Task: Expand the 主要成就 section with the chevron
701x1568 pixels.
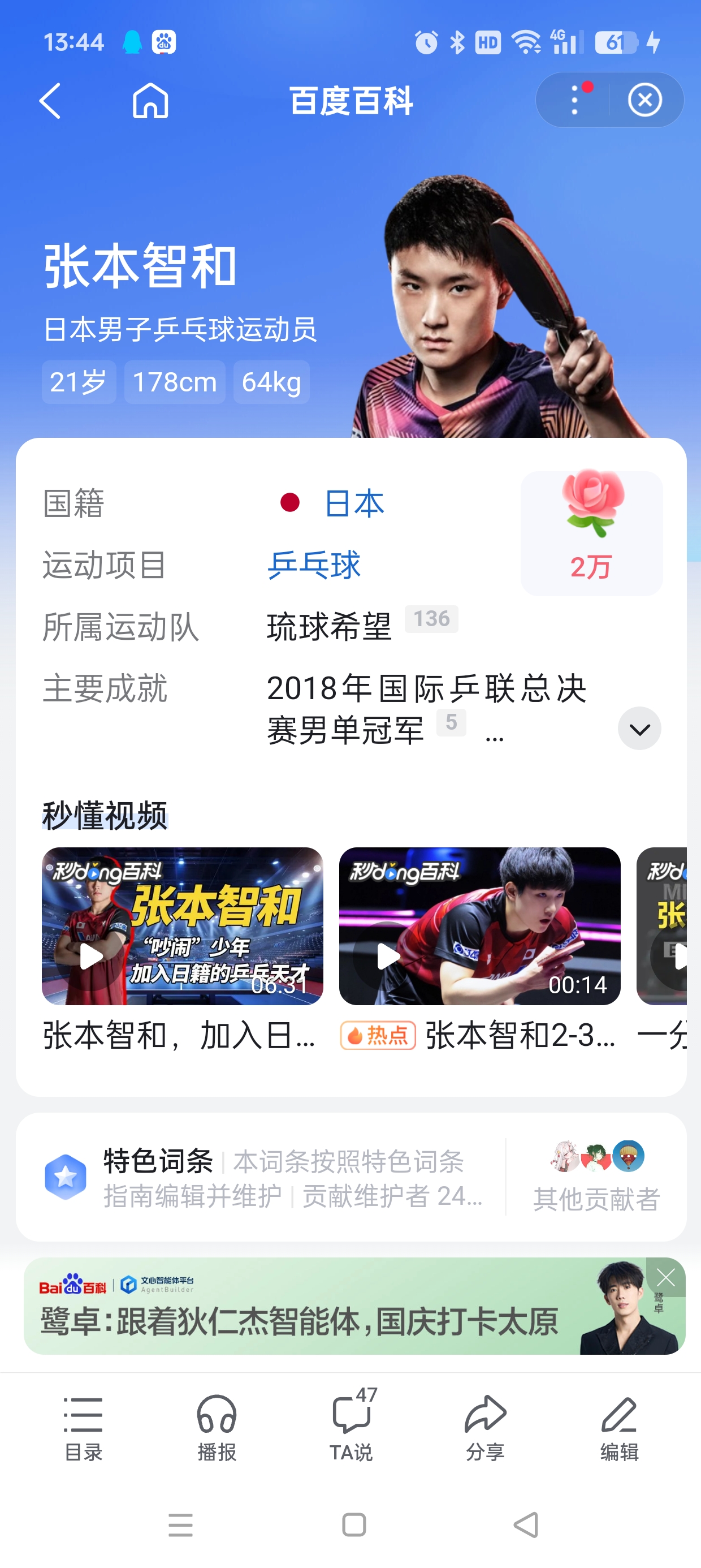Action: pyautogui.click(x=638, y=728)
